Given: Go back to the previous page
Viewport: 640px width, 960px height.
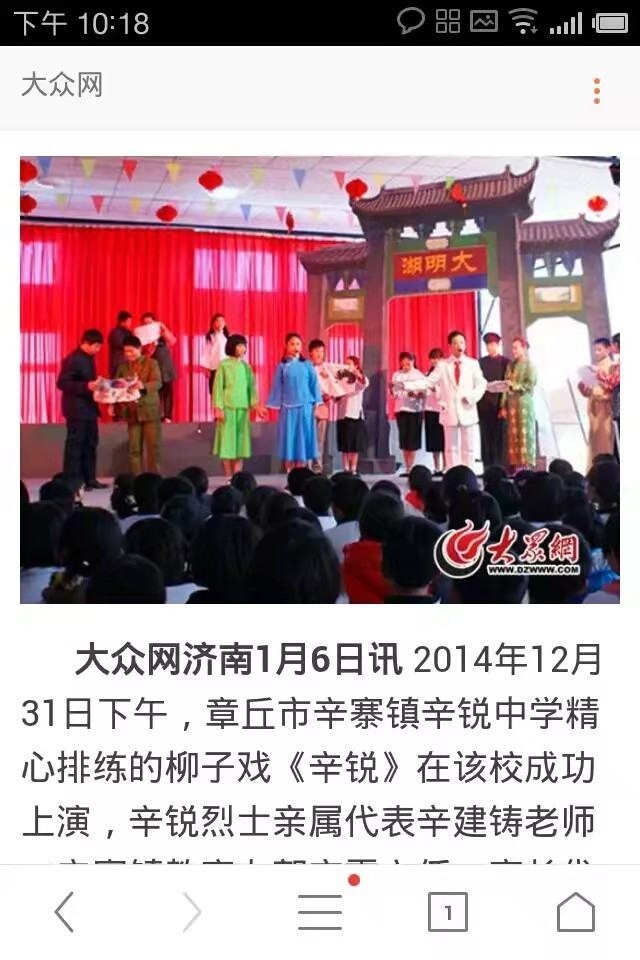Looking at the screenshot, I should pyautogui.click(x=64, y=912).
